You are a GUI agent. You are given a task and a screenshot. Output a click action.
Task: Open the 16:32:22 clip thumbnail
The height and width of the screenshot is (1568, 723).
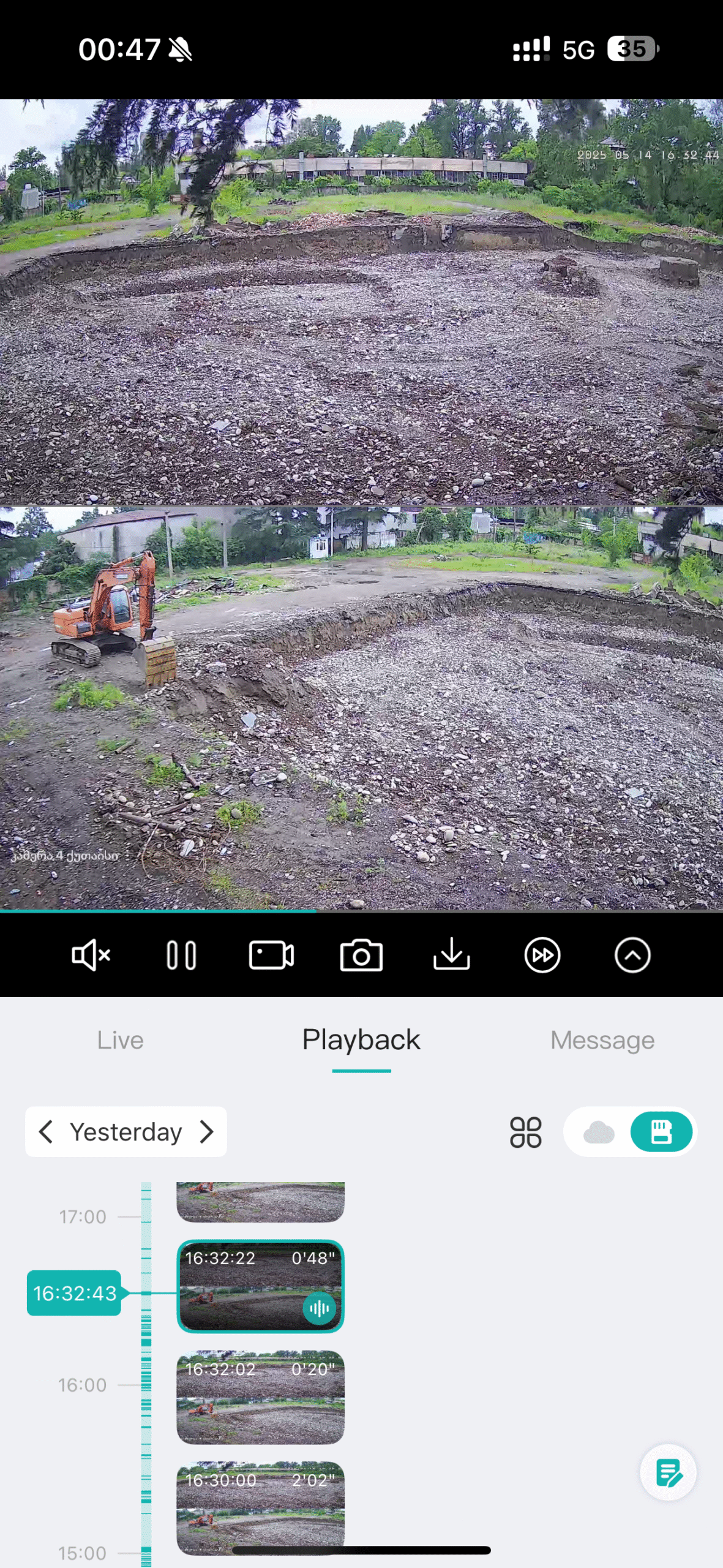[x=261, y=1286]
